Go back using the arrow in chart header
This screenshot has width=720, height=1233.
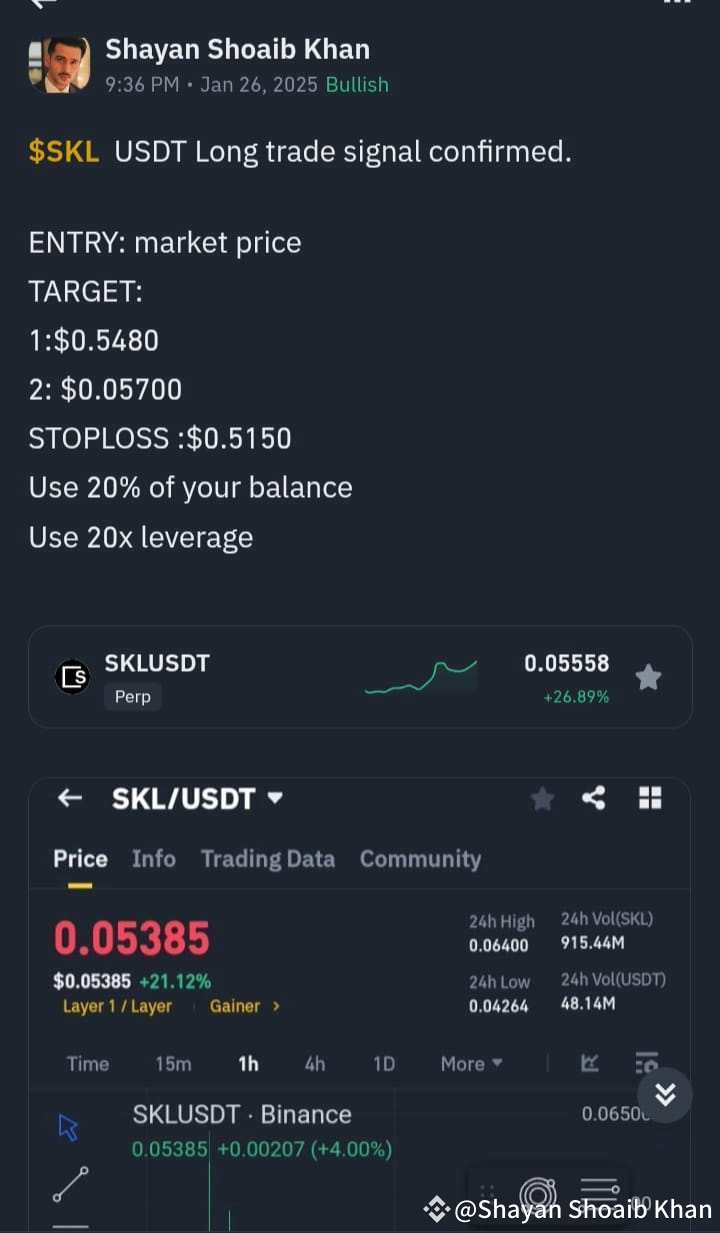coord(68,798)
